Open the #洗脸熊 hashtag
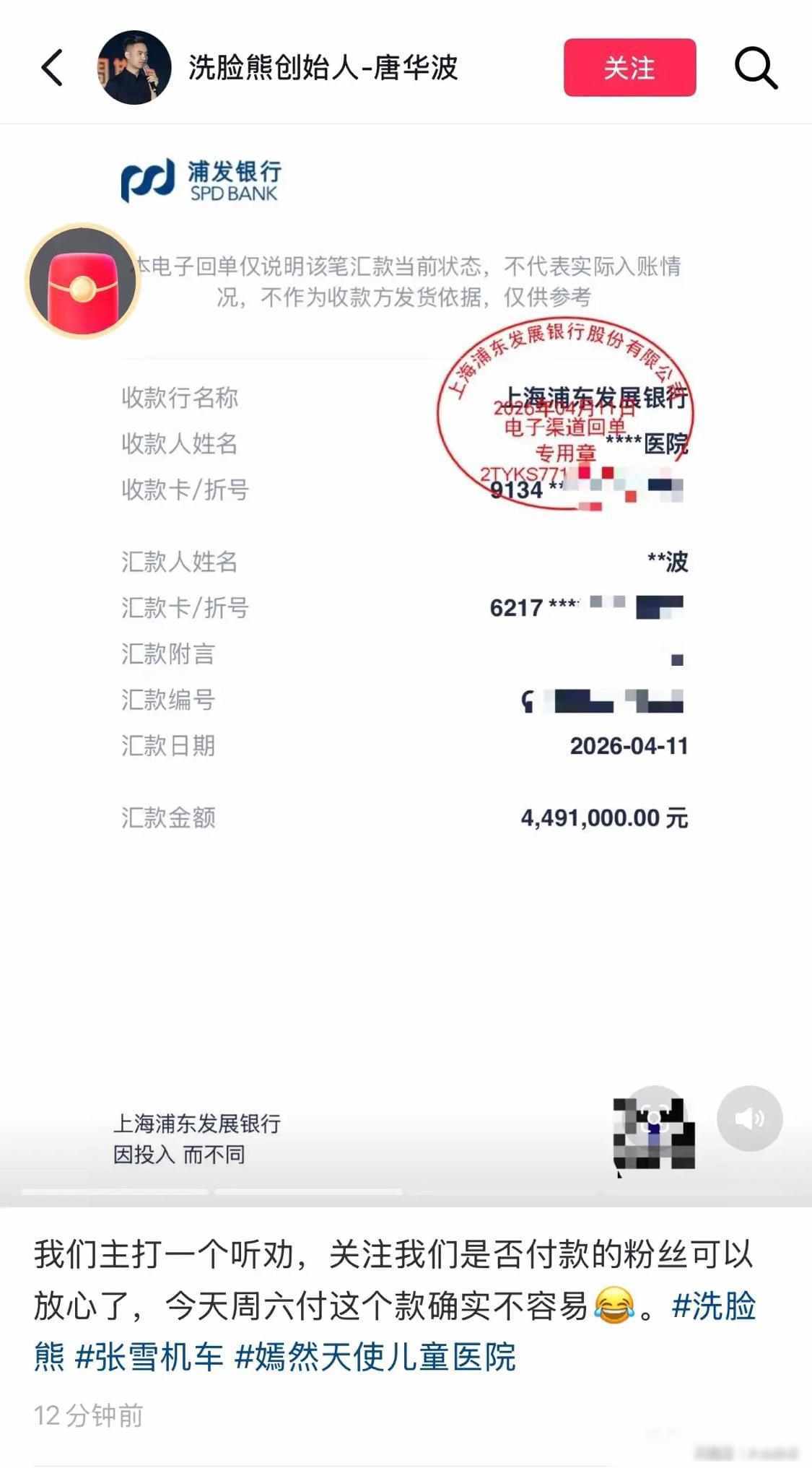 (713, 1307)
